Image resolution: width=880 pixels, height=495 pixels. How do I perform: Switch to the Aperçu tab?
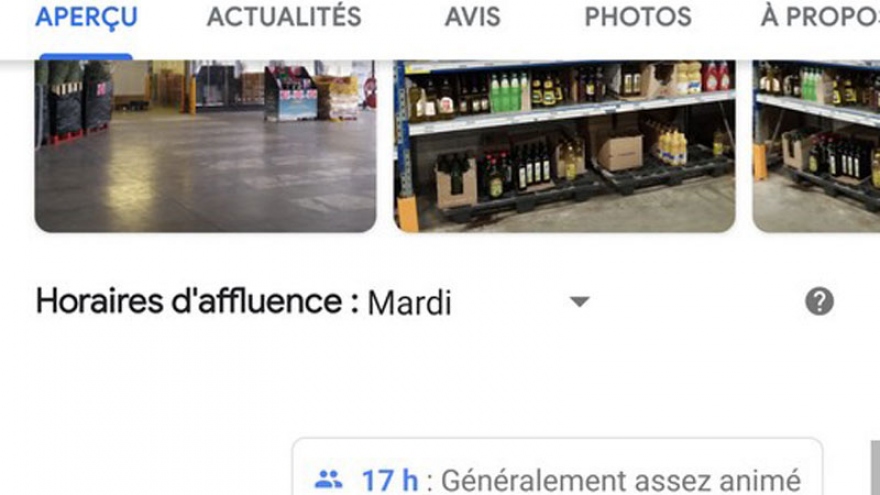pyautogui.click(x=86, y=17)
